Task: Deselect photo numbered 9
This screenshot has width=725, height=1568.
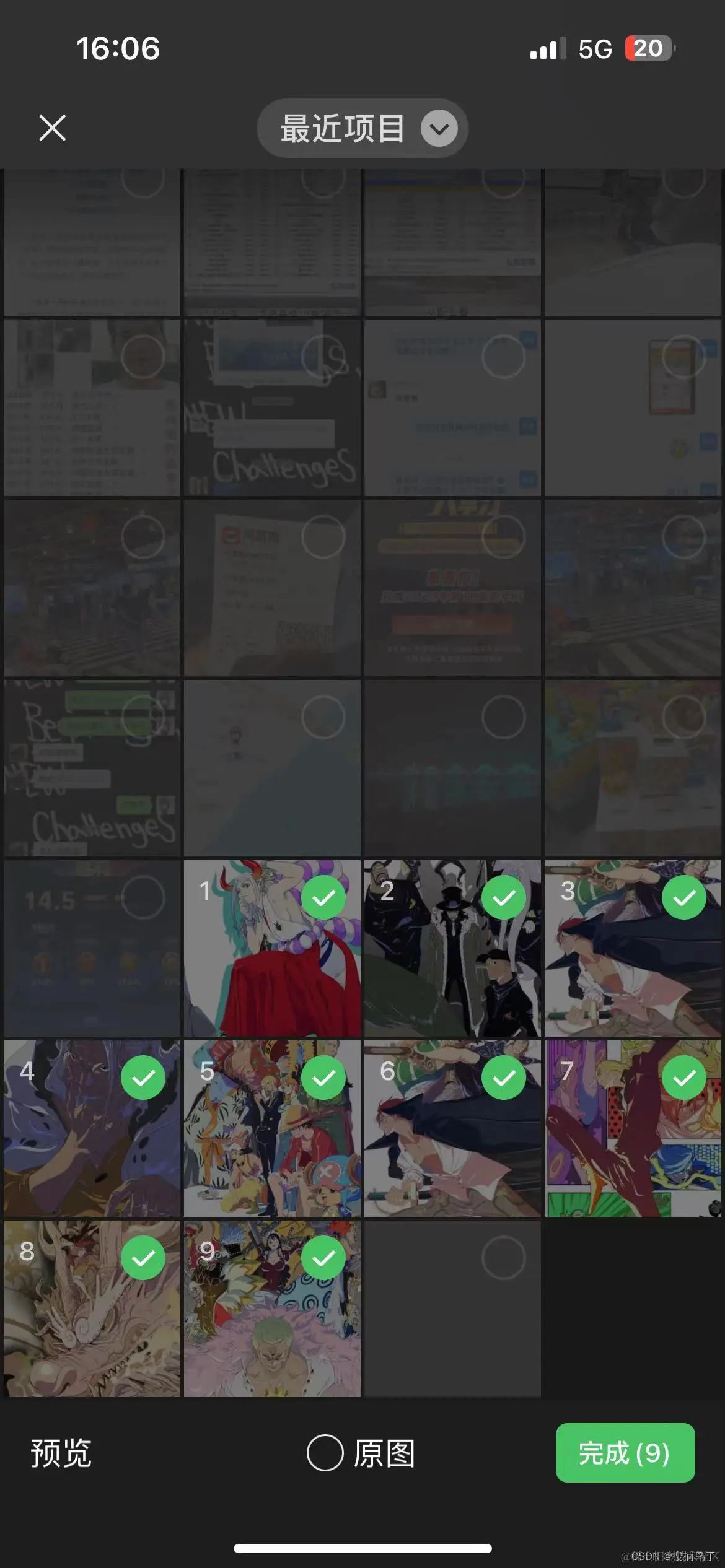Action: [x=323, y=1258]
